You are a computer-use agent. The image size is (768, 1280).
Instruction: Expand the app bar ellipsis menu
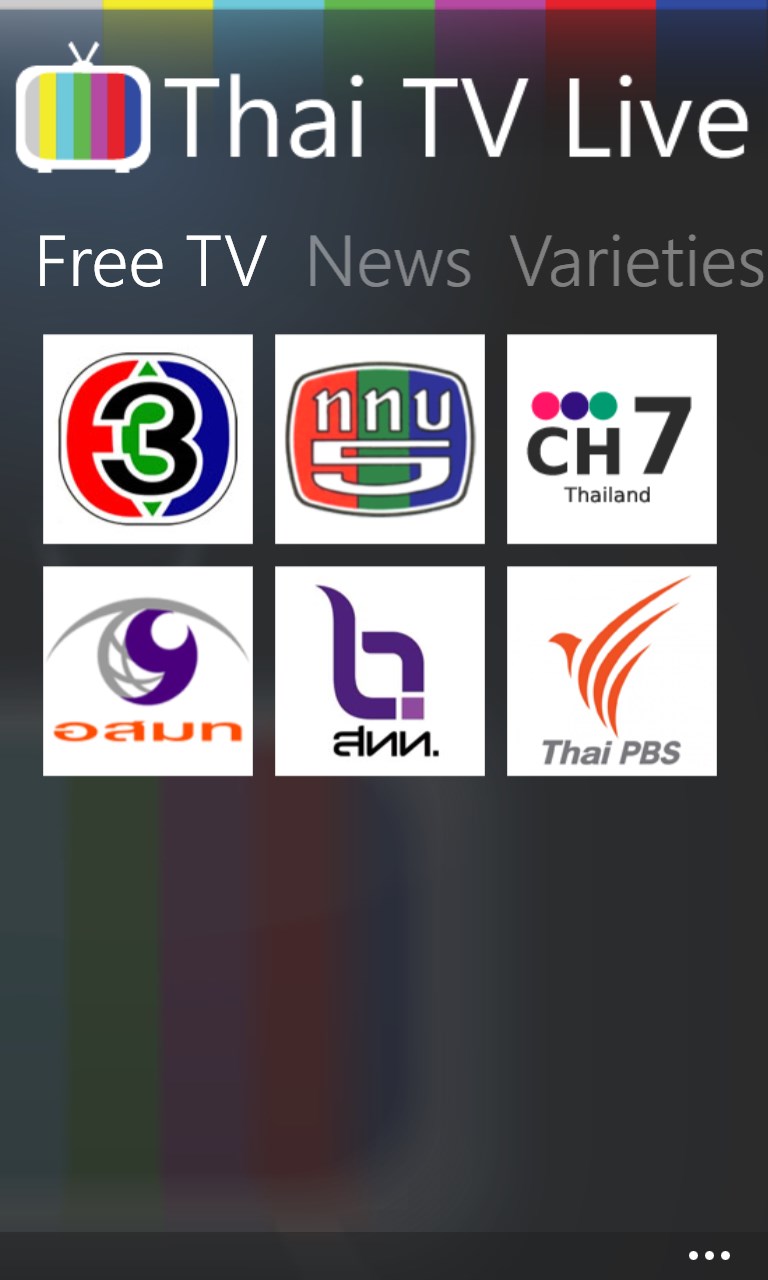coord(709,1256)
